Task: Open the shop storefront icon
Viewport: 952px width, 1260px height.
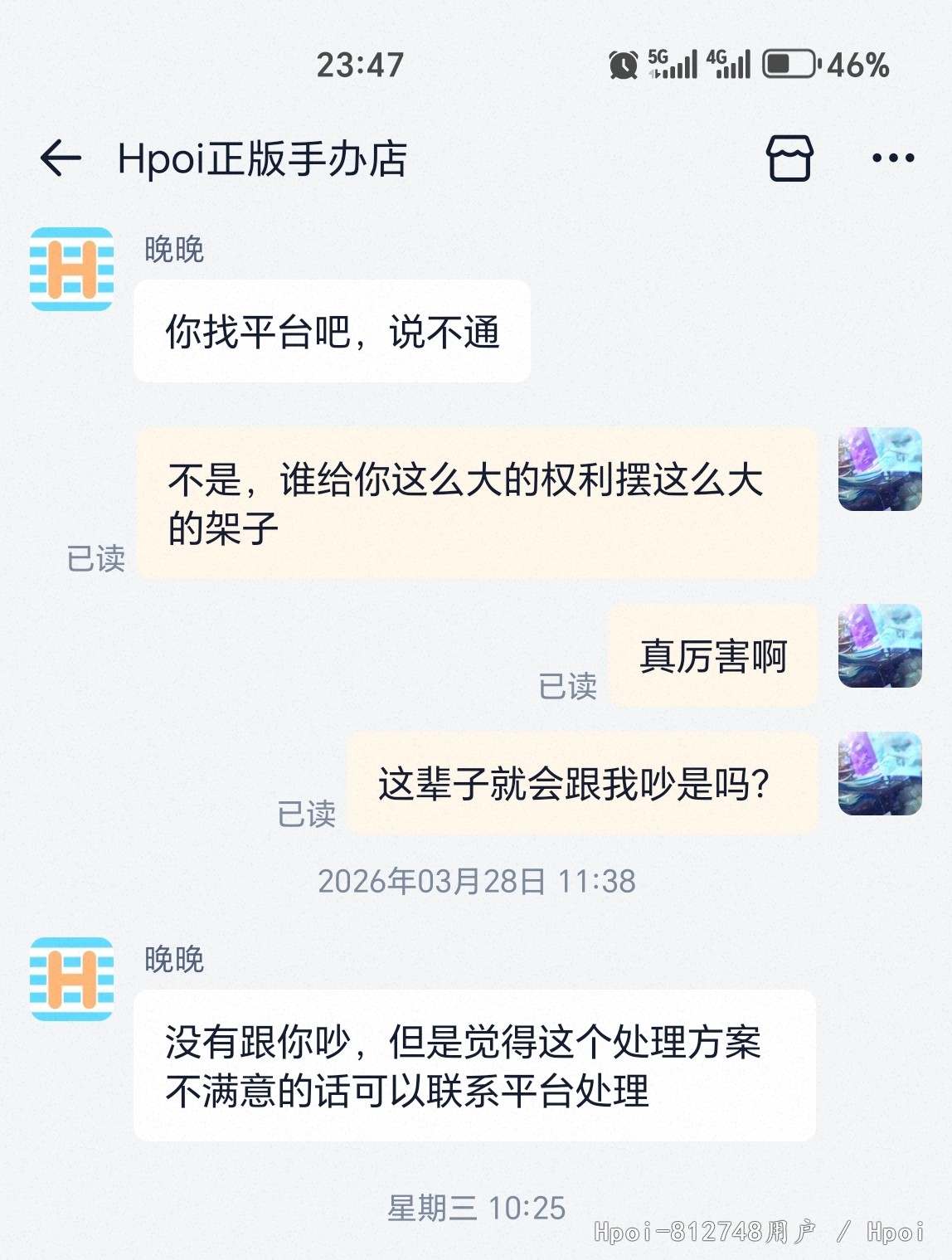Action: coord(789,158)
